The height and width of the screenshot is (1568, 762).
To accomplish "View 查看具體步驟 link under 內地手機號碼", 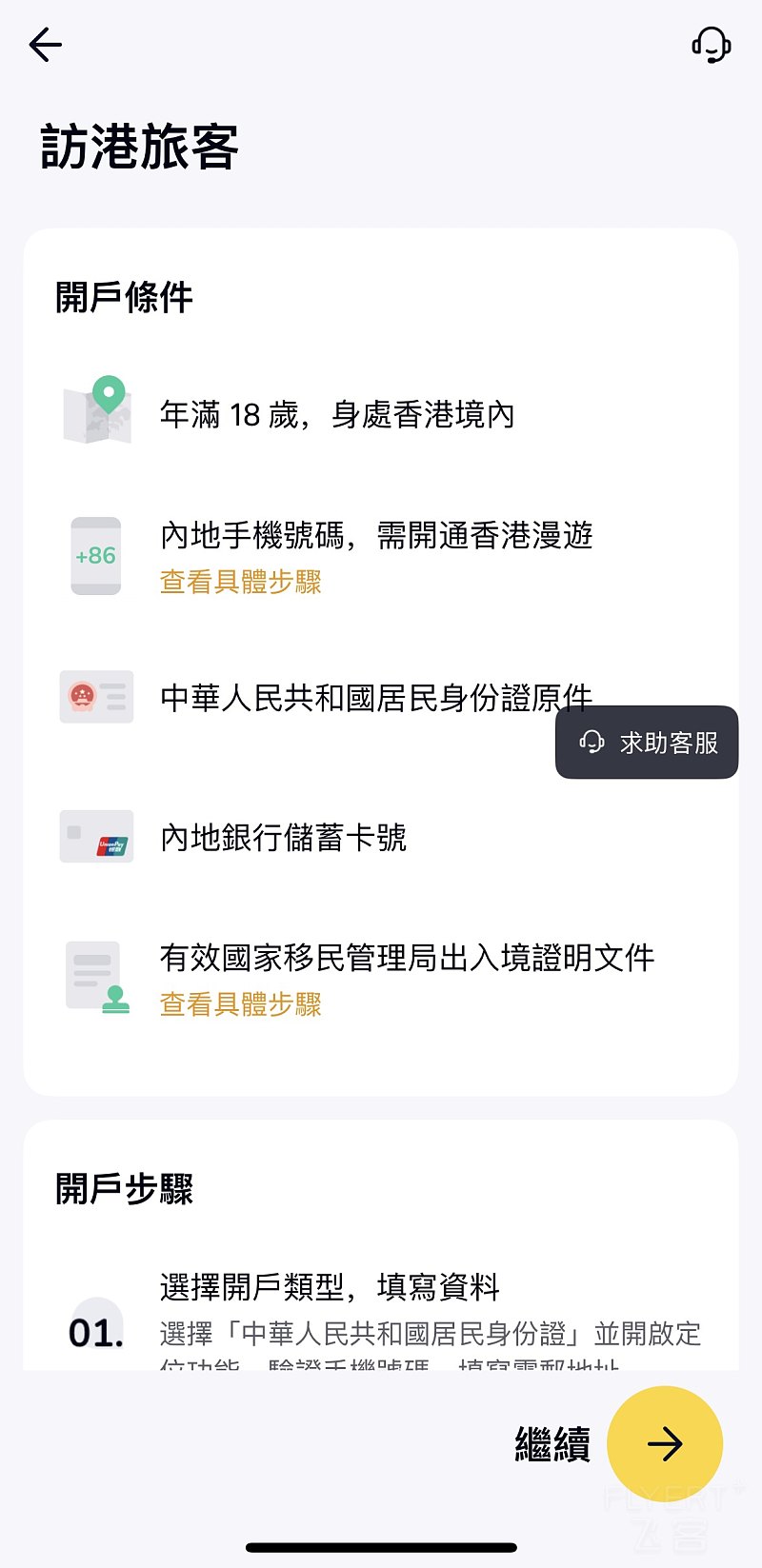I will click(x=241, y=582).
